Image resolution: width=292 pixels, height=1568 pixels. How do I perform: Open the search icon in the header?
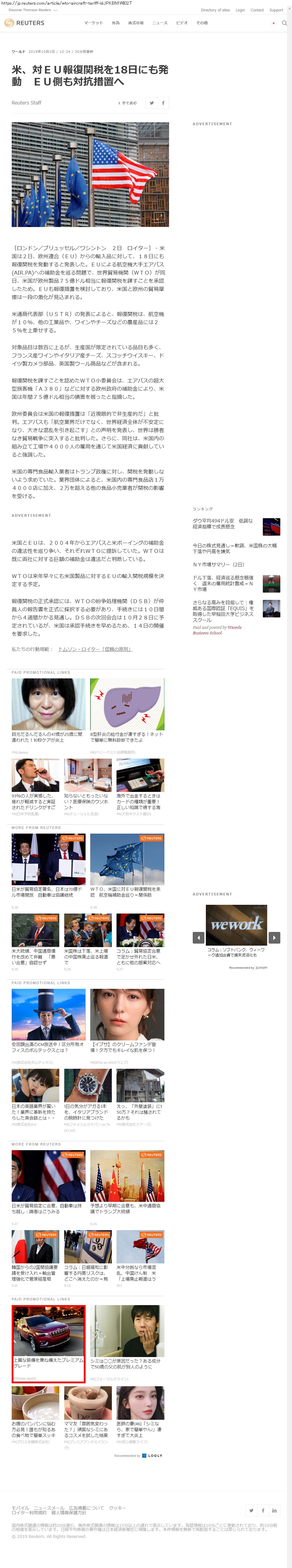[x=284, y=23]
